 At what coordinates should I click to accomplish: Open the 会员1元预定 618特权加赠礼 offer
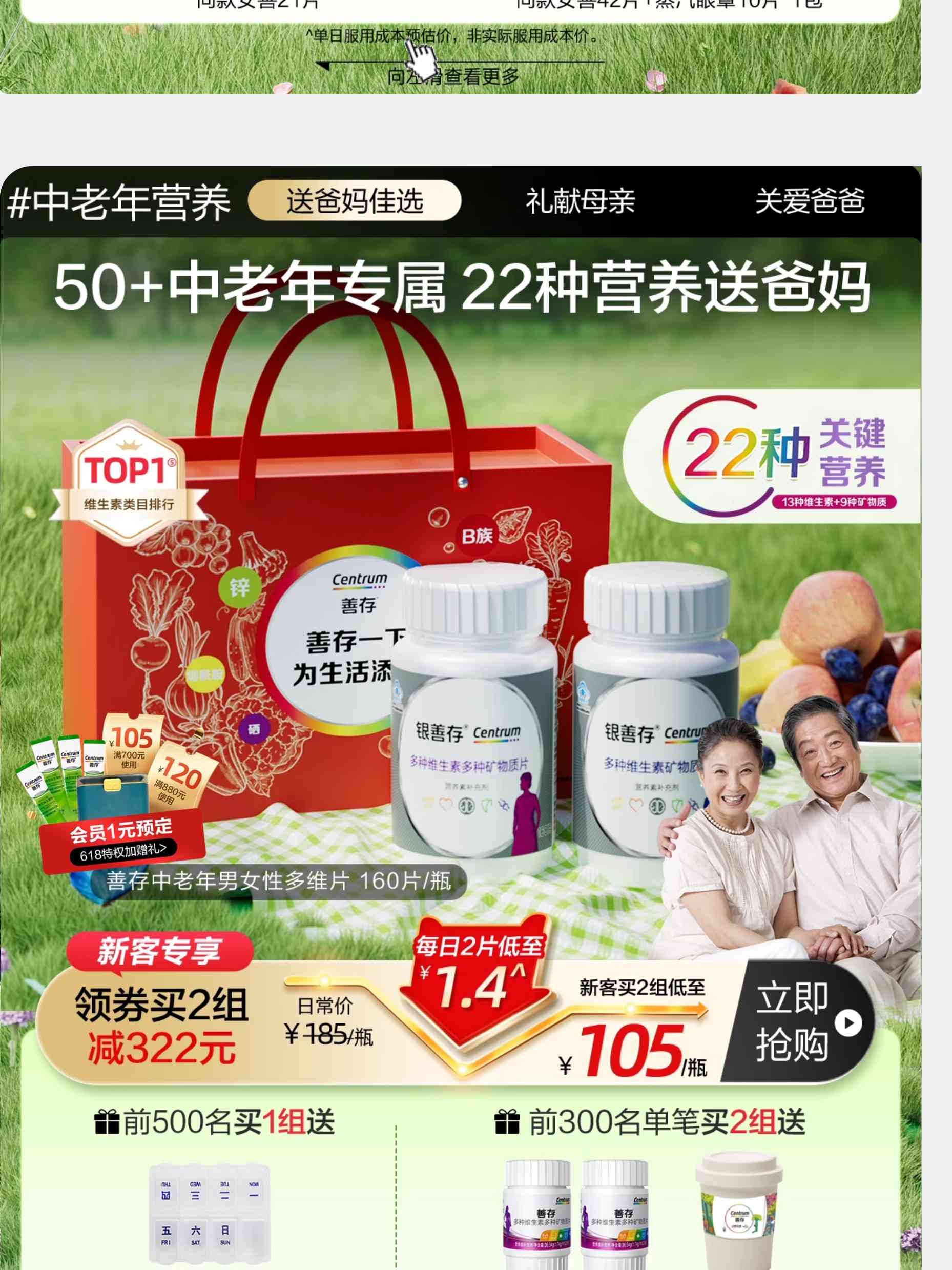(x=121, y=840)
